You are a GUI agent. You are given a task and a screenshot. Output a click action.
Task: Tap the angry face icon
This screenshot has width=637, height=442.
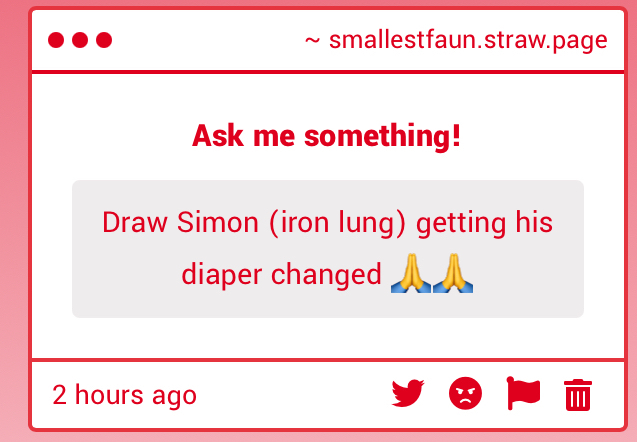pos(465,394)
